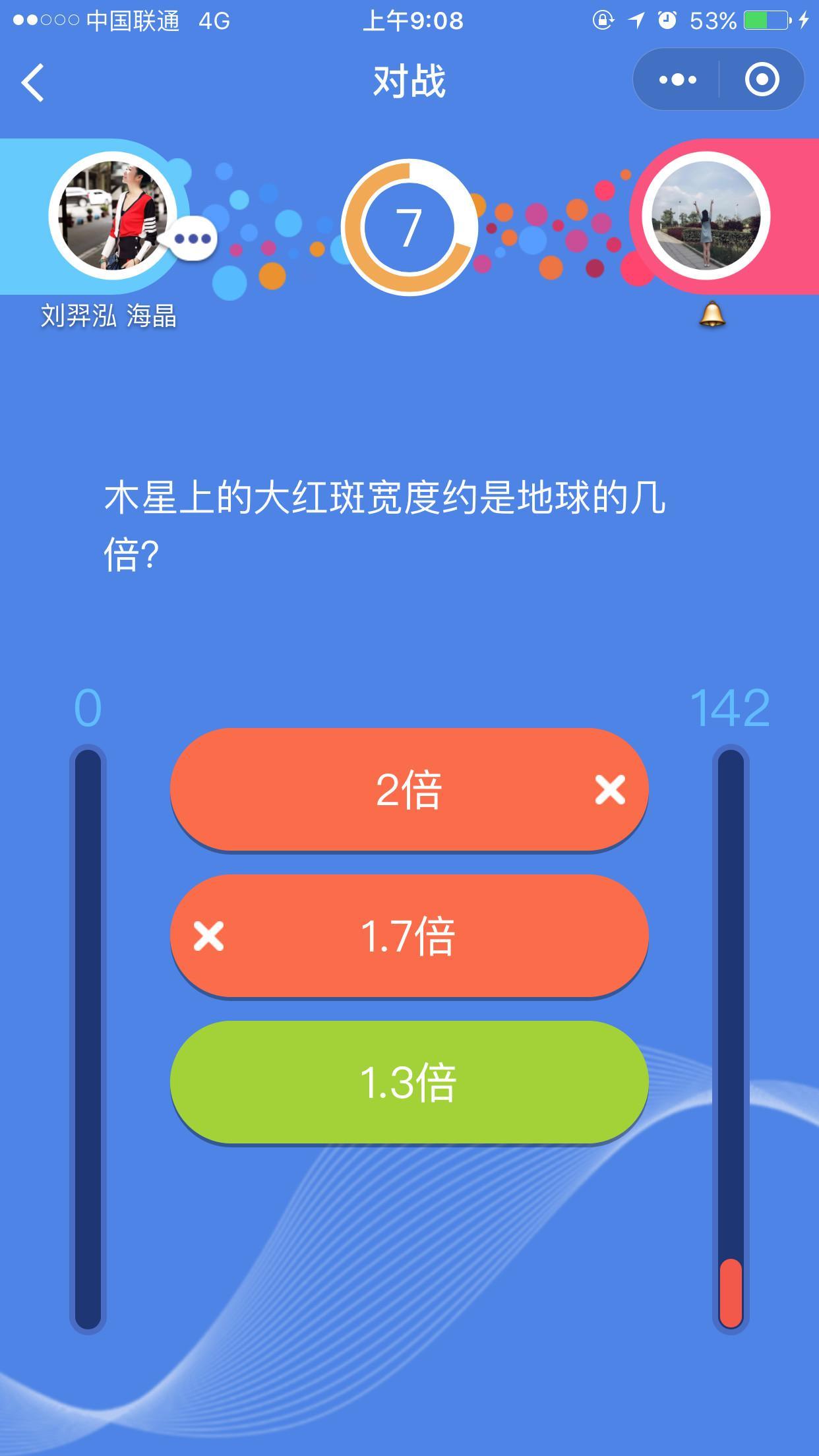Select the 2倍 answer
Image resolution: width=819 pixels, height=1456 pixels.
[x=409, y=789]
